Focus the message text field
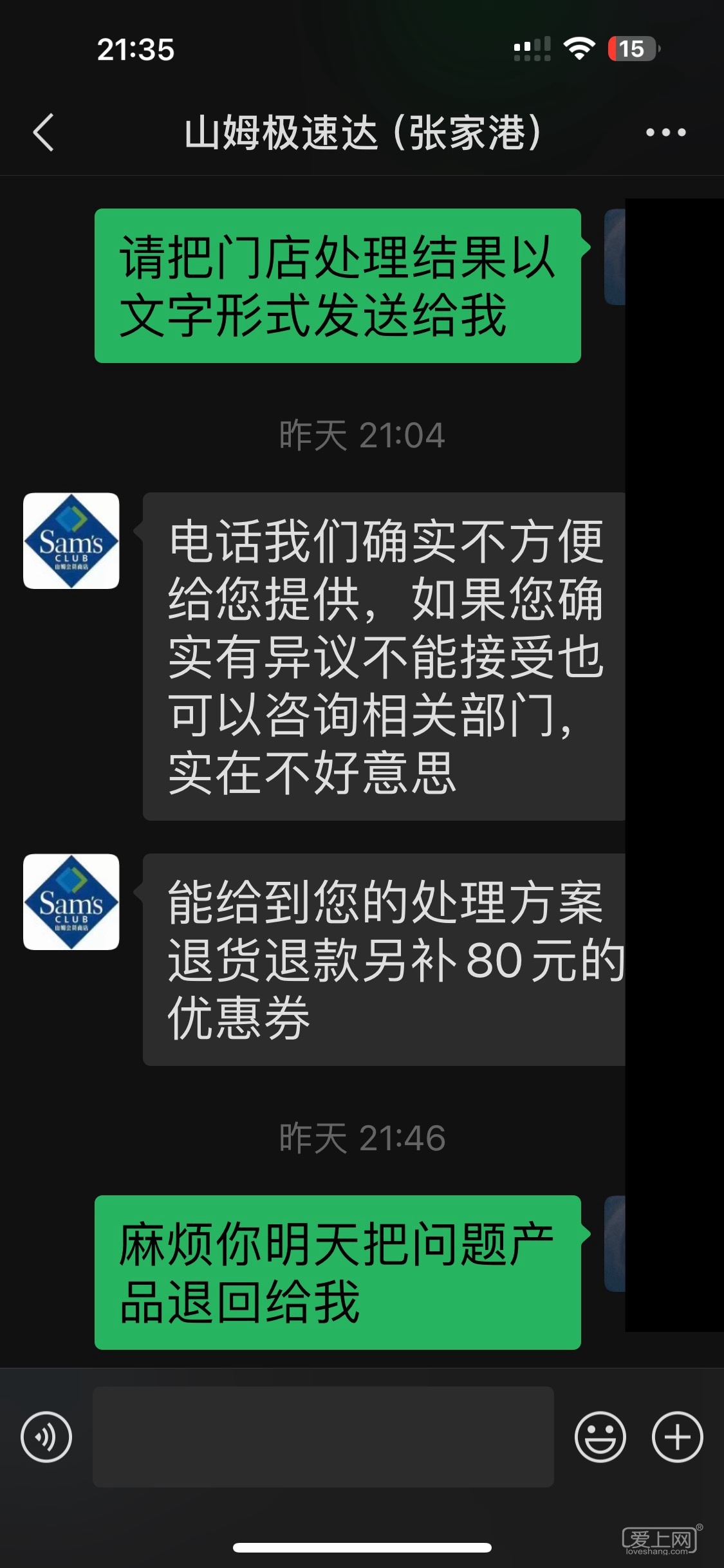The image size is (724, 1568). pos(323,1437)
